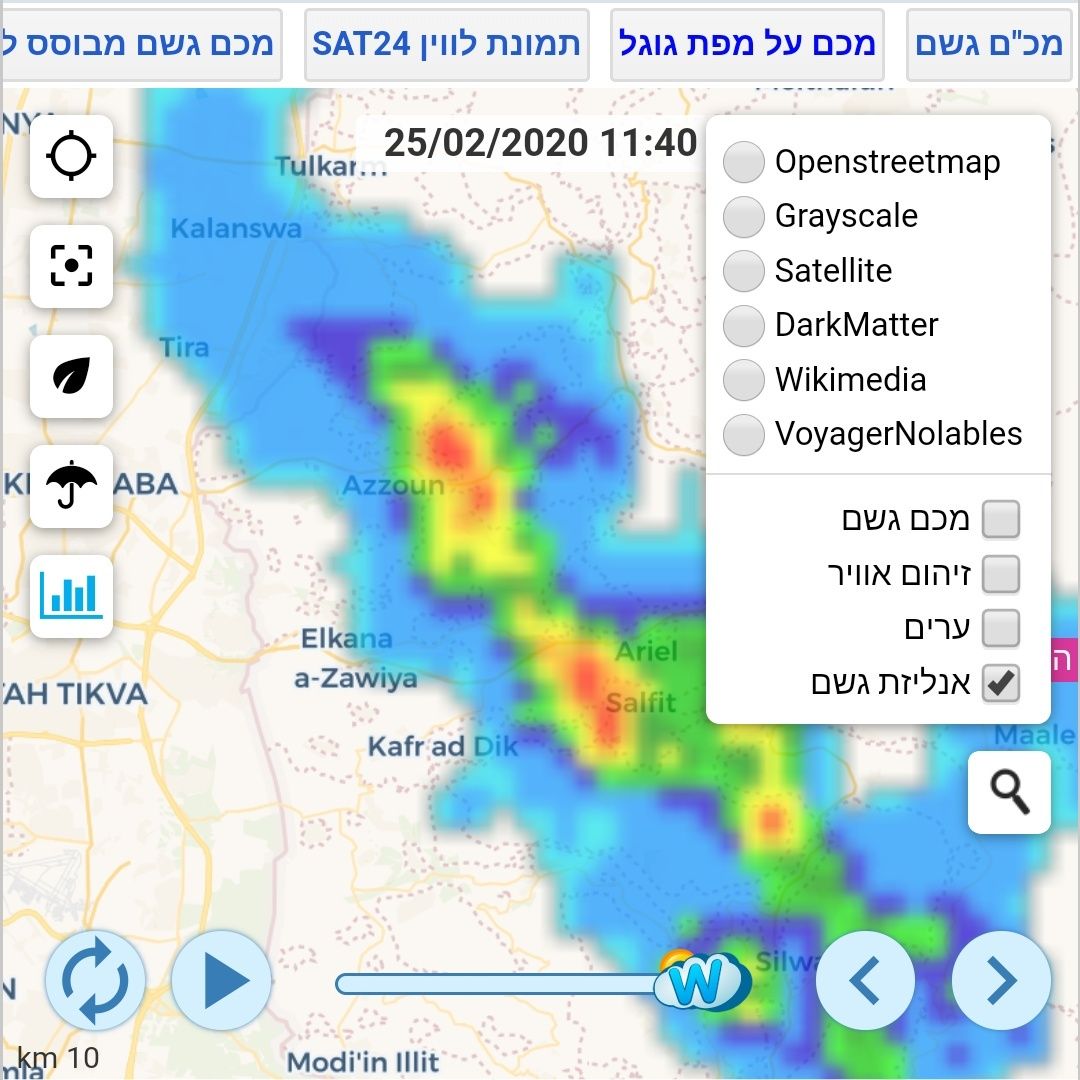
Task: Play the radar animation
Action: click(221, 981)
